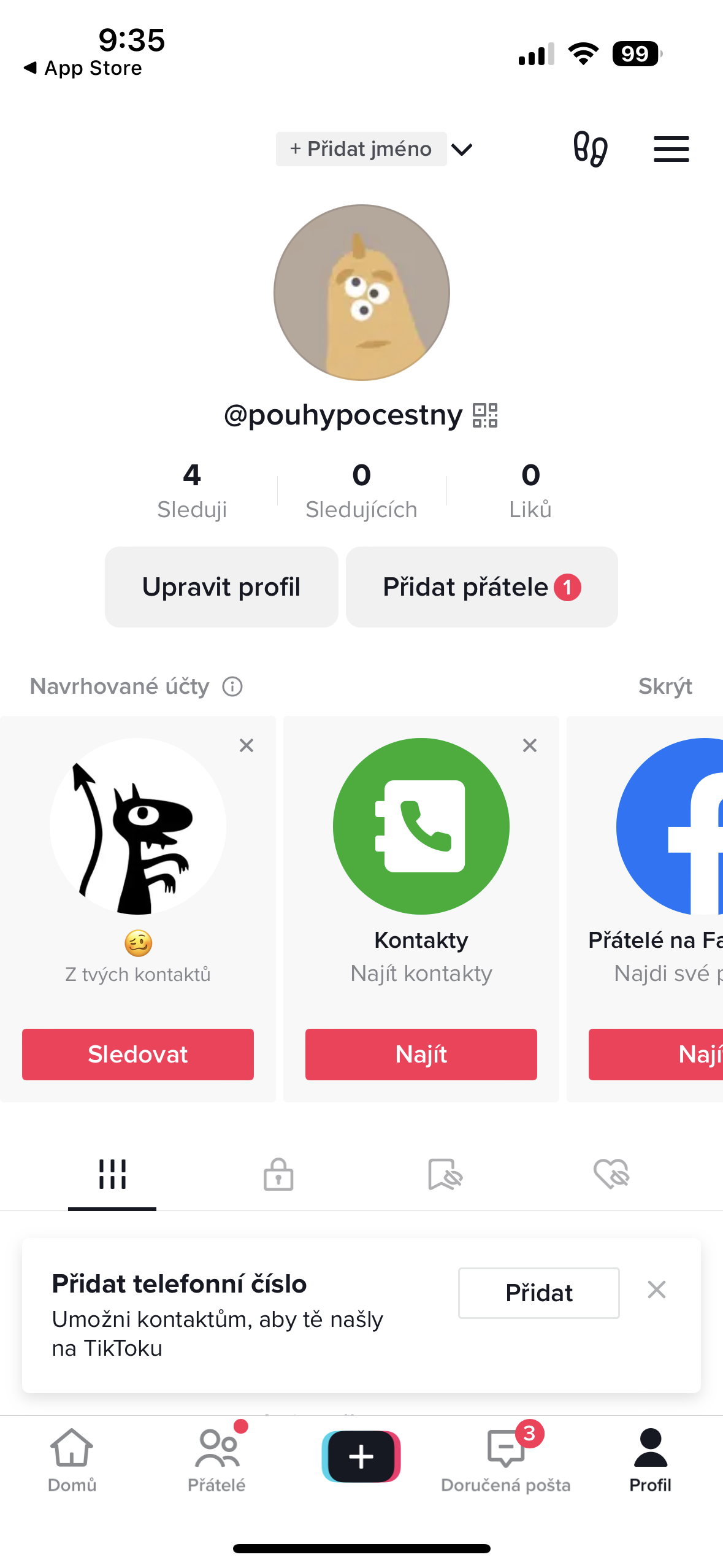Image resolution: width=723 pixels, height=1568 pixels.
Task: Tap Upravit profil button
Action: pyautogui.click(x=221, y=587)
